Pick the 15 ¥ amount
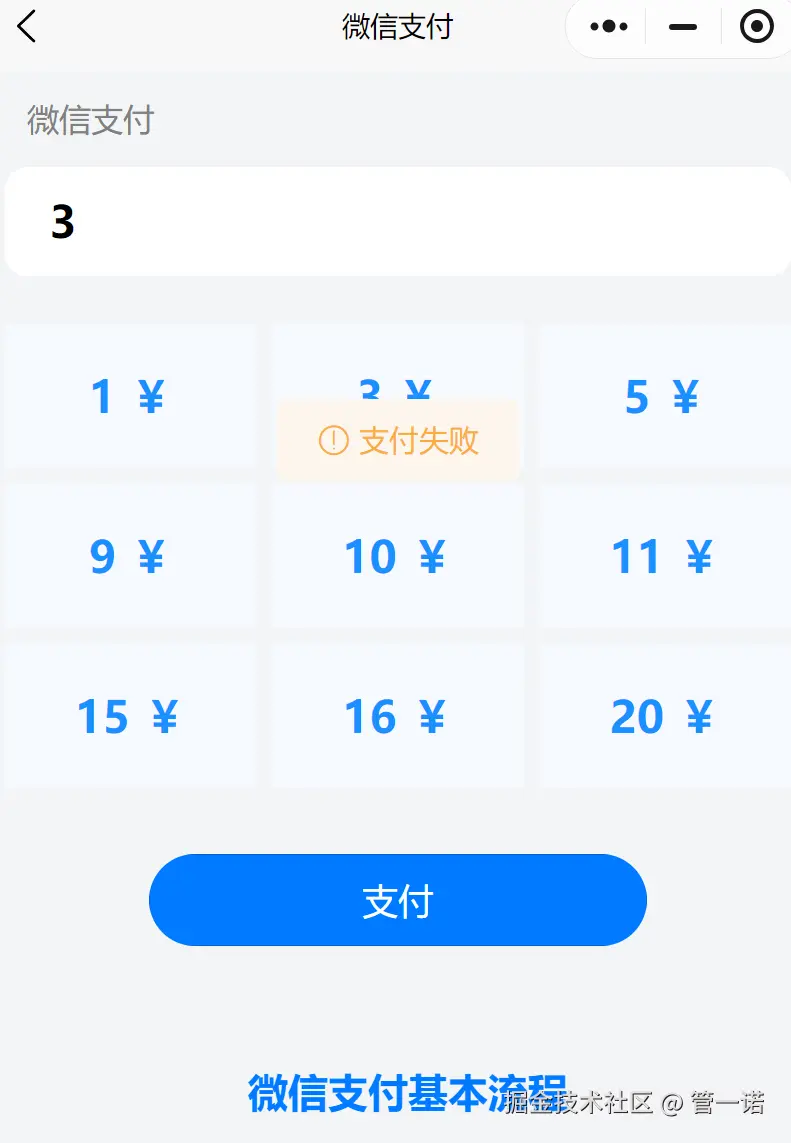 (130, 716)
